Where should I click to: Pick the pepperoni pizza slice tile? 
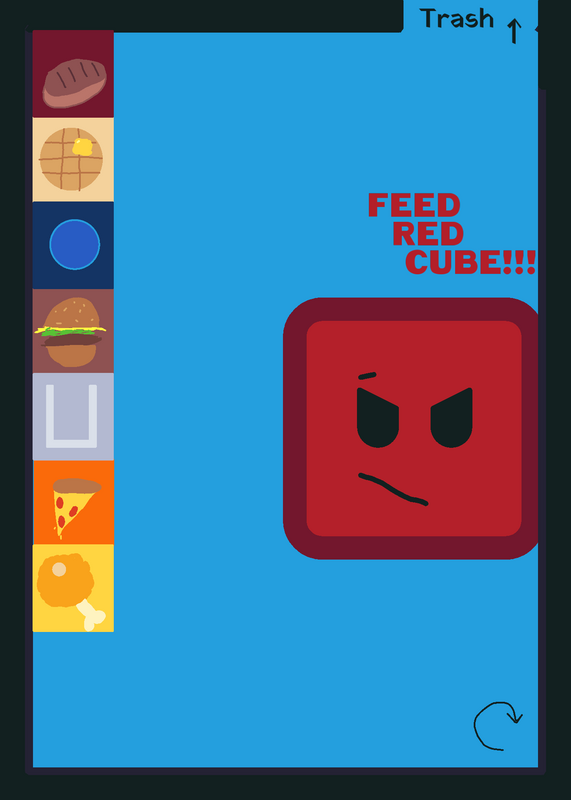(73, 503)
